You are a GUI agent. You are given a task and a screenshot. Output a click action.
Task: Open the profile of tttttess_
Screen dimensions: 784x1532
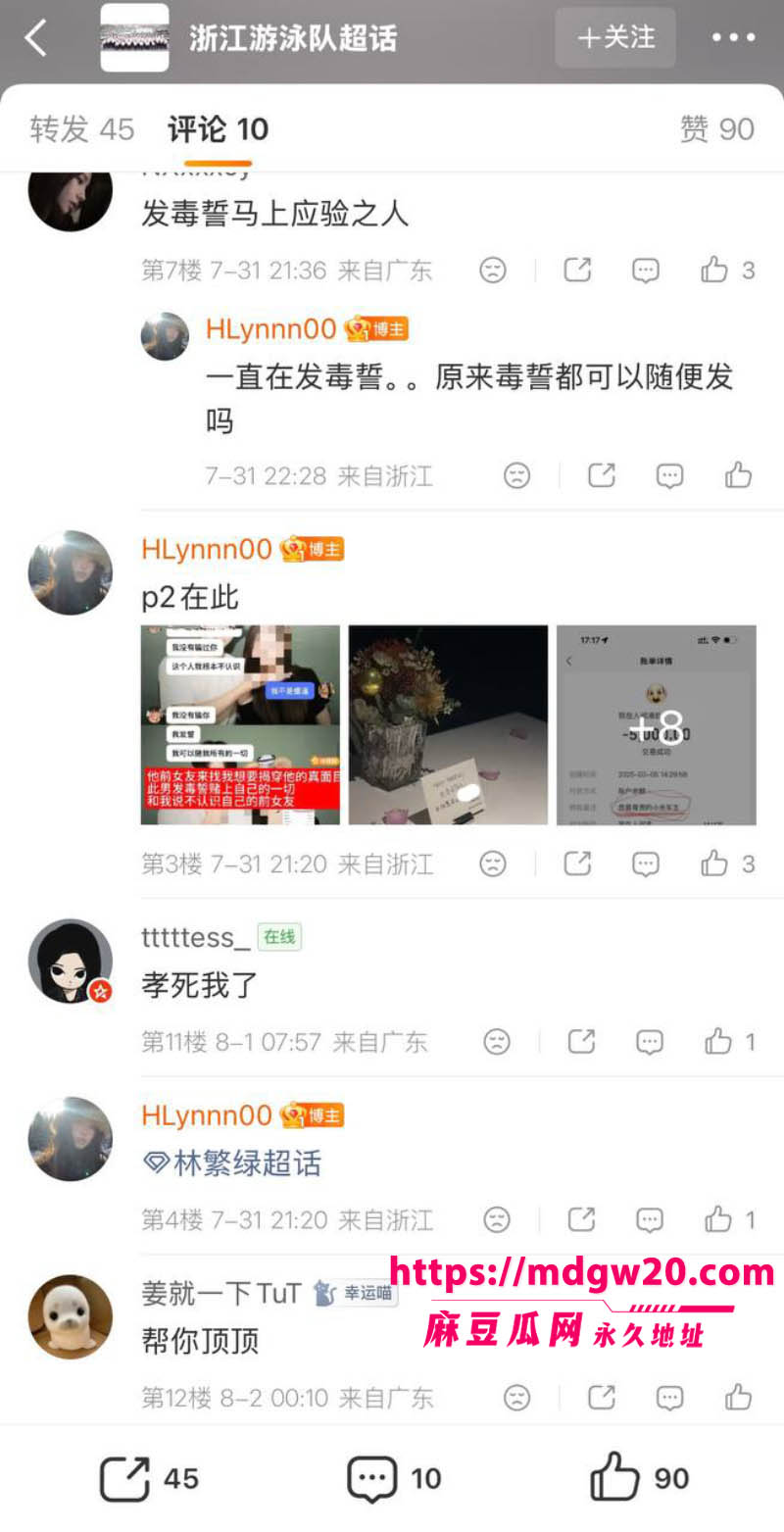point(71,962)
